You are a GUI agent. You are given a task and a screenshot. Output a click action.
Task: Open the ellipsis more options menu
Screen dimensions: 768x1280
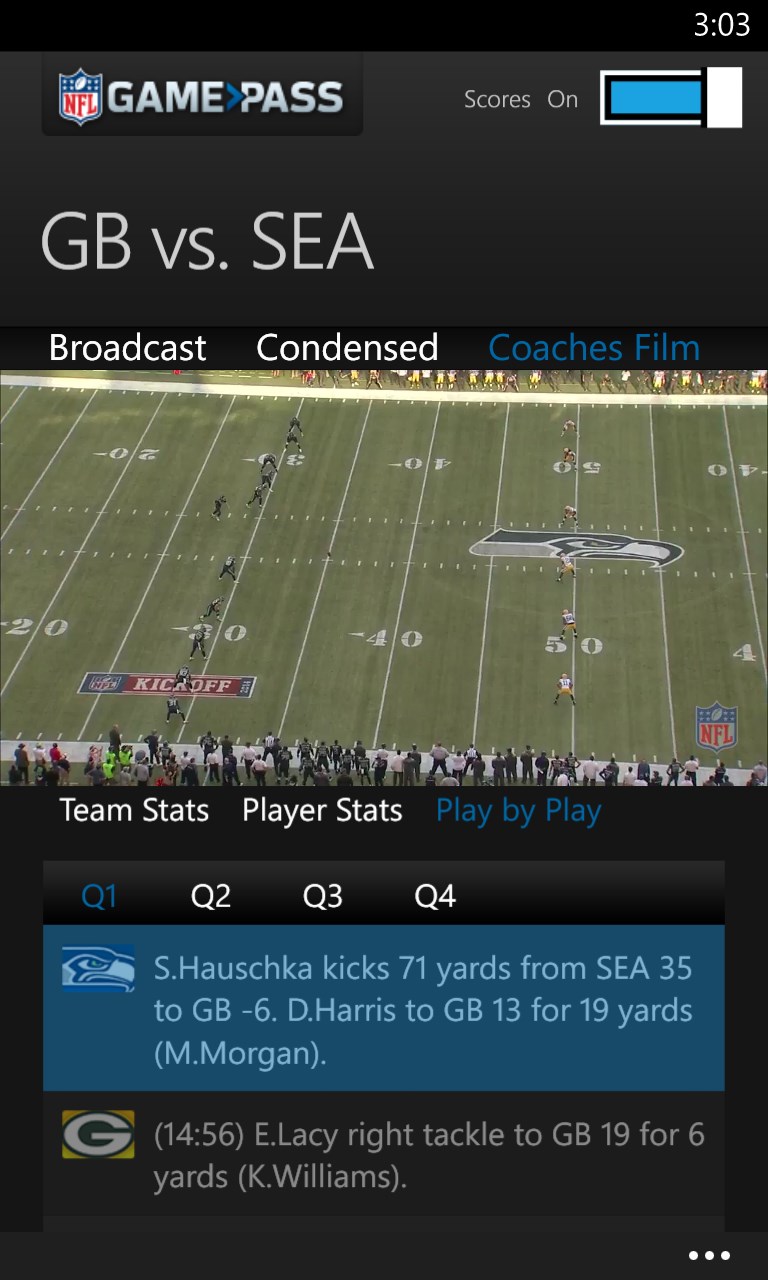(x=708, y=1254)
